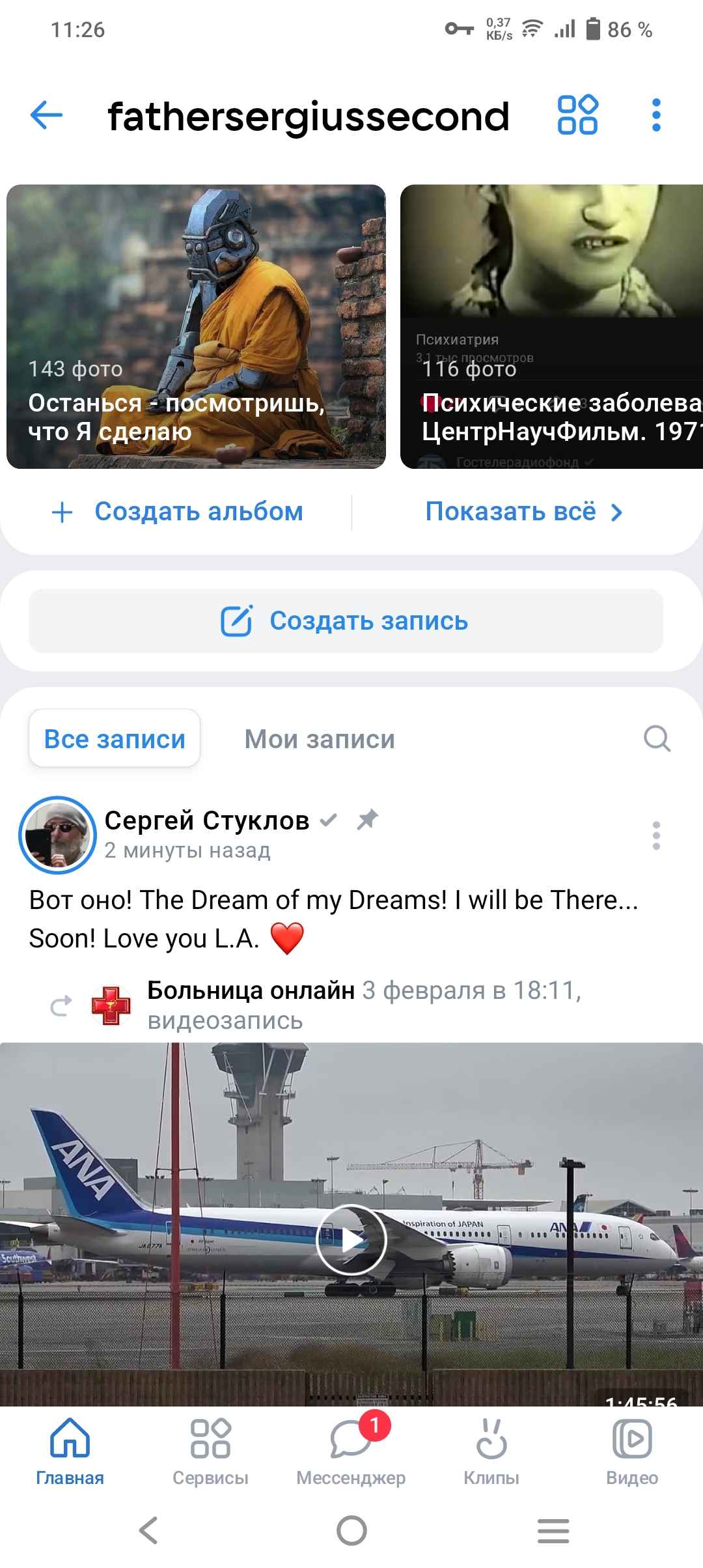Open the options menu on Сергей Стуклов's post
This screenshot has height=1568, width=703.
[x=656, y=835]
